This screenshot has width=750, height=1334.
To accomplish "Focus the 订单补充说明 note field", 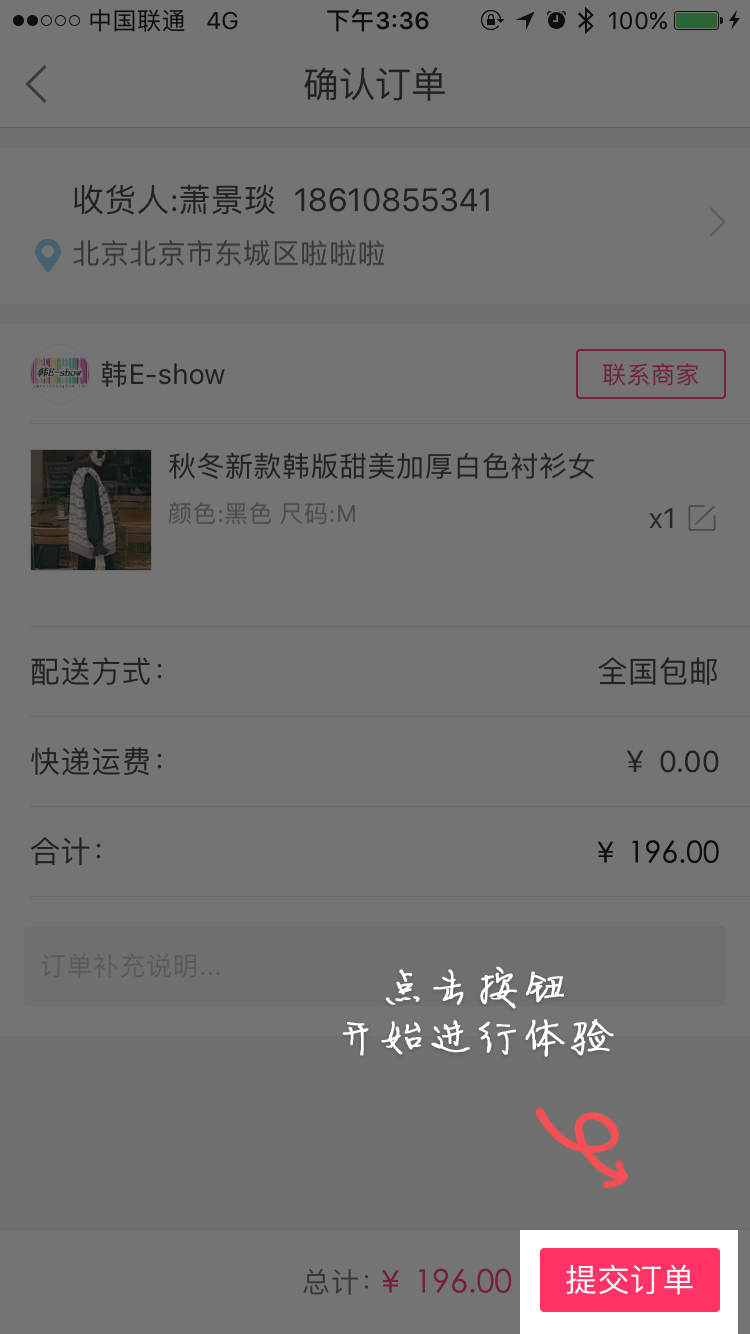I will coord(375,966).
